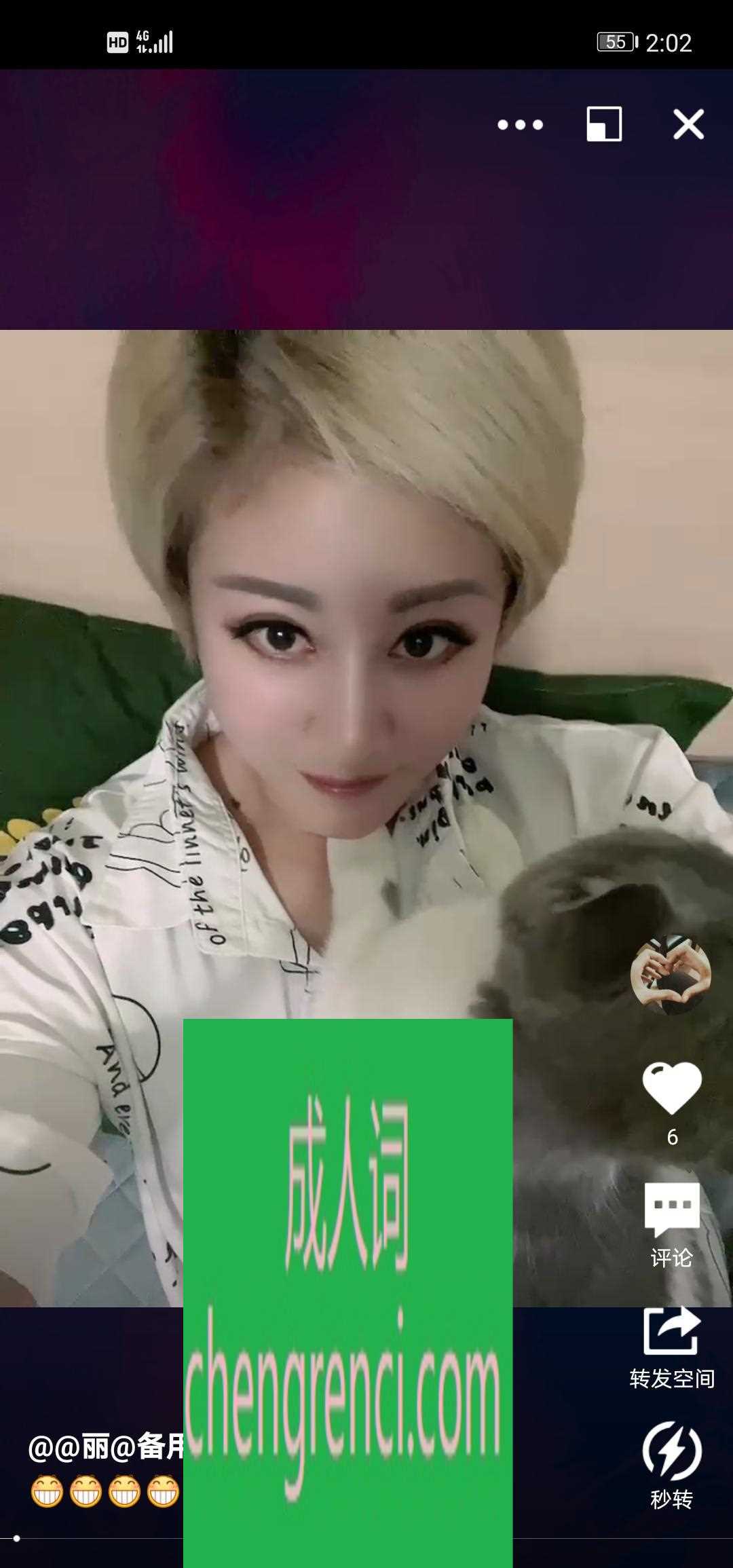Minimize video to floating window
This screenshot has height=1568, width=733.
coord(604,124)
